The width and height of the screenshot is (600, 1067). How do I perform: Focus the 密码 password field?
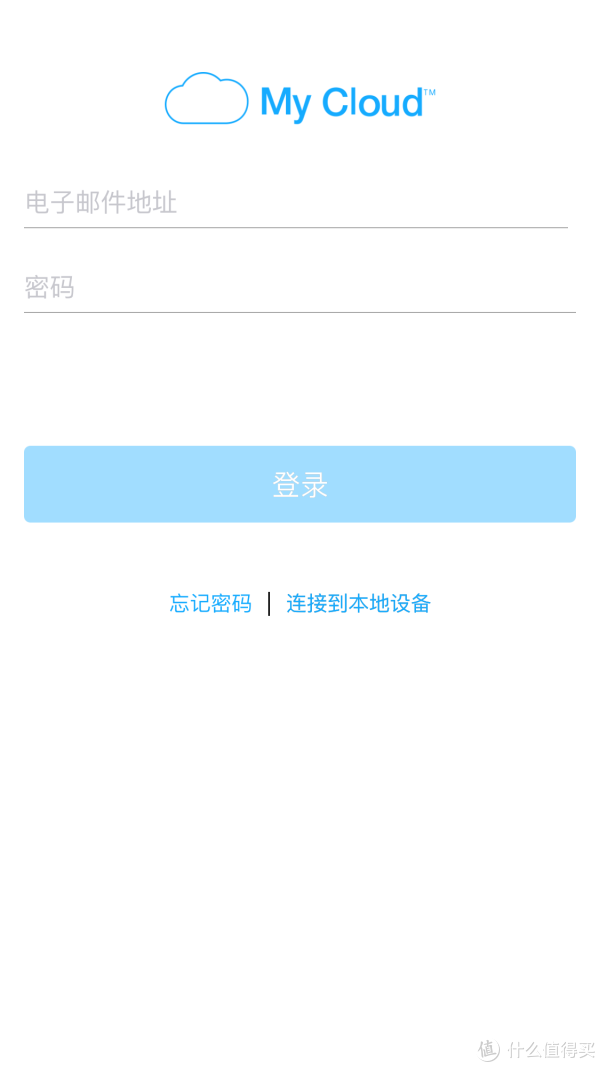point(299,288)
